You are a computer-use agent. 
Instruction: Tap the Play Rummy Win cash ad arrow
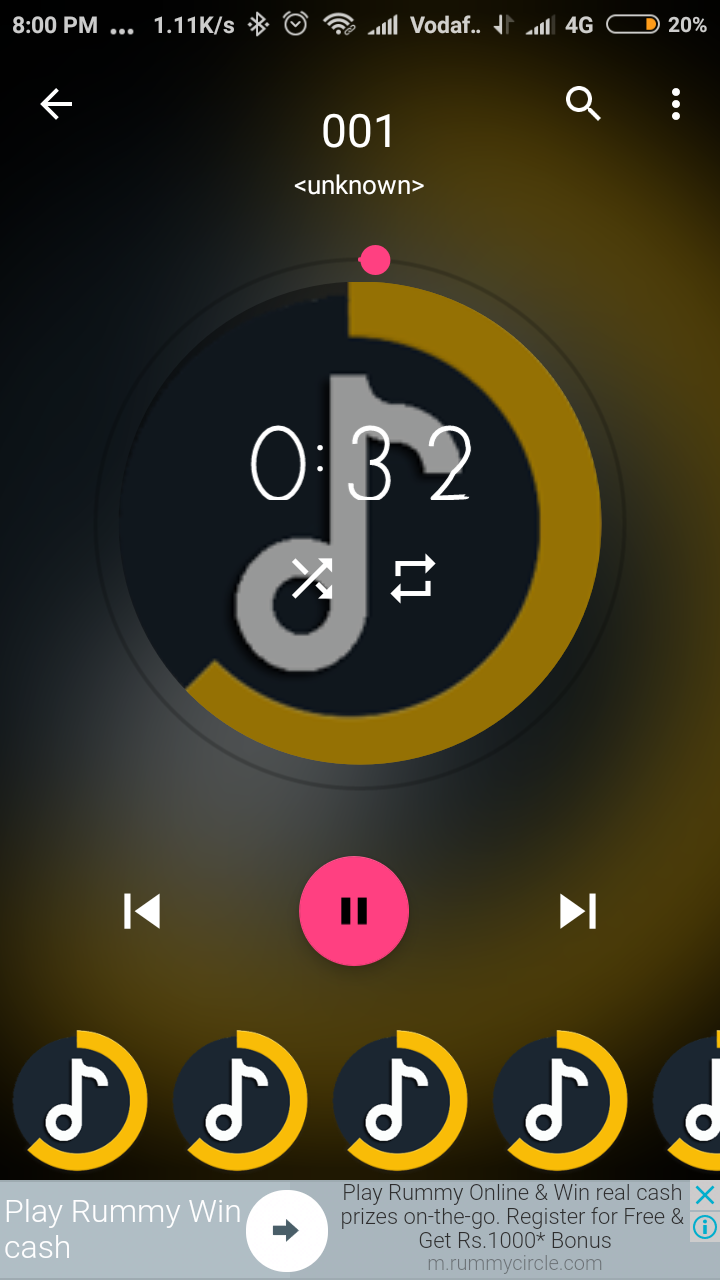coord(287,1230)
